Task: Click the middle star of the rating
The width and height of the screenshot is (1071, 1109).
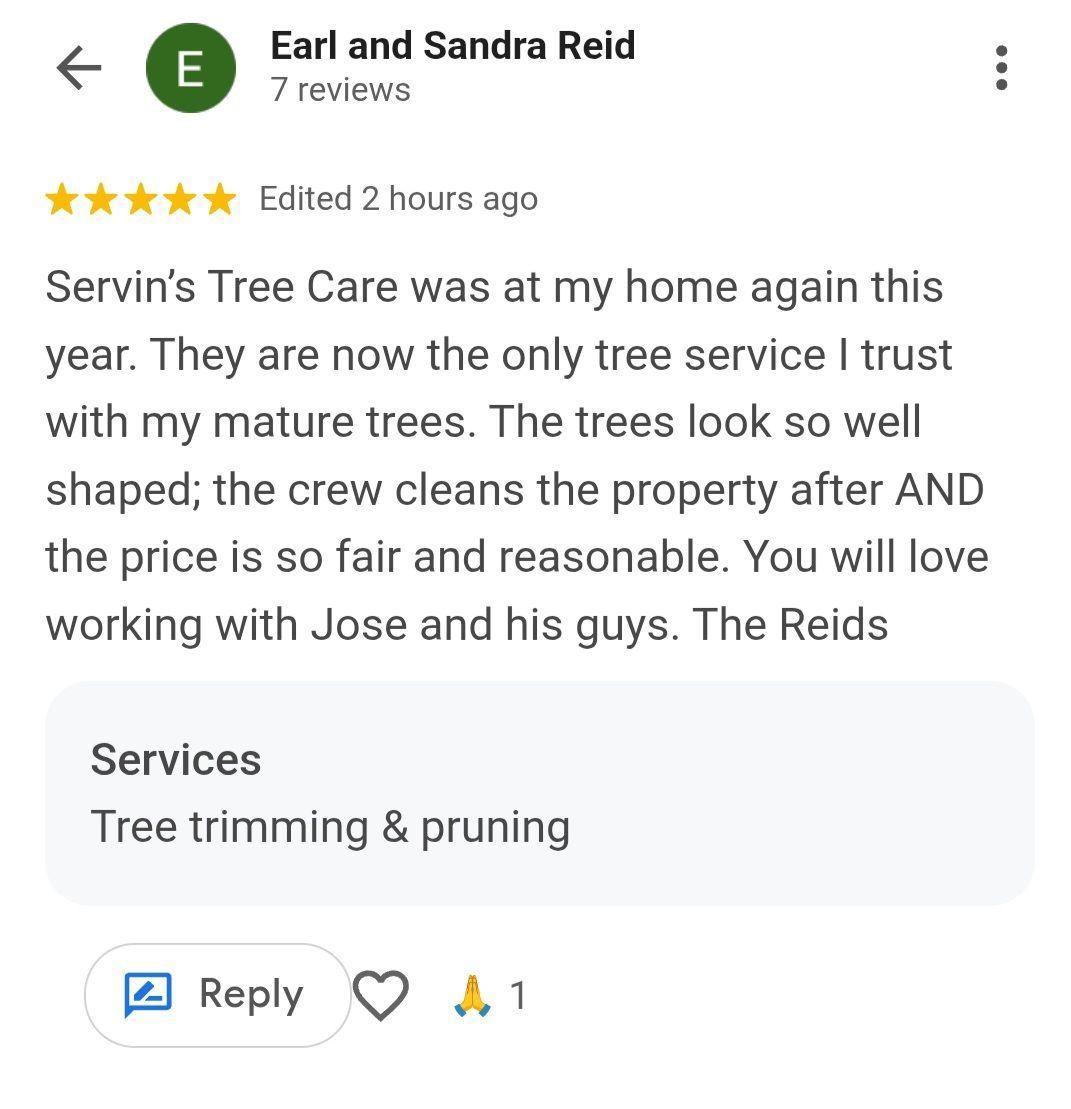Action: pos(140,198)
